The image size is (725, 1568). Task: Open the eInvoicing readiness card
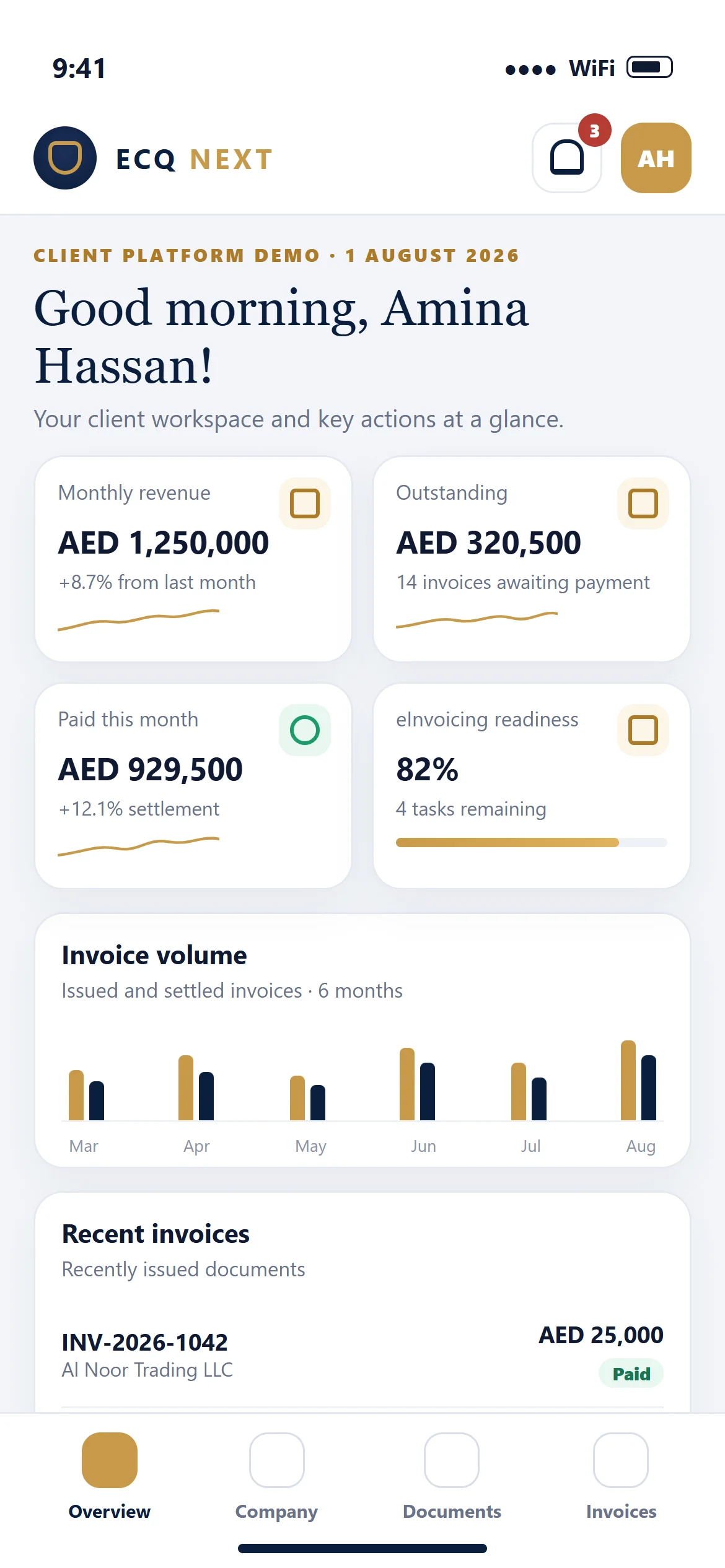pyautogui.click(x=532, y=786)
